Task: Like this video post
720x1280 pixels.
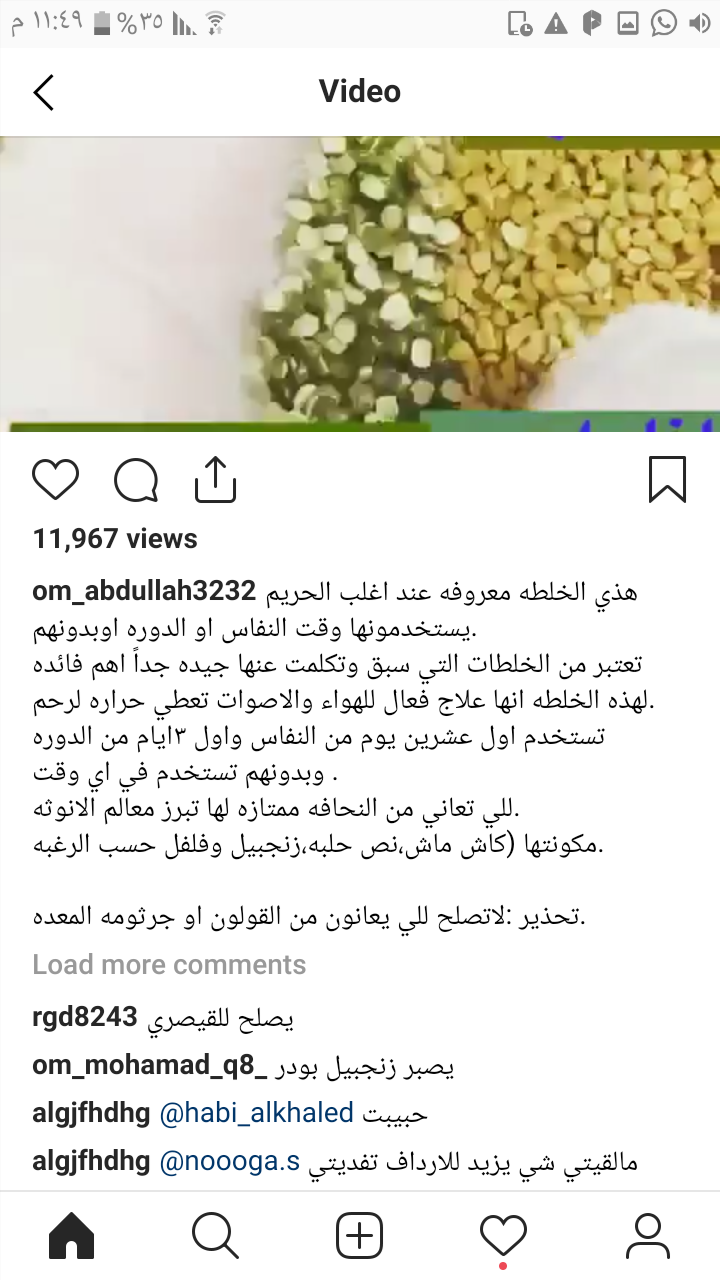Action: 55,480
